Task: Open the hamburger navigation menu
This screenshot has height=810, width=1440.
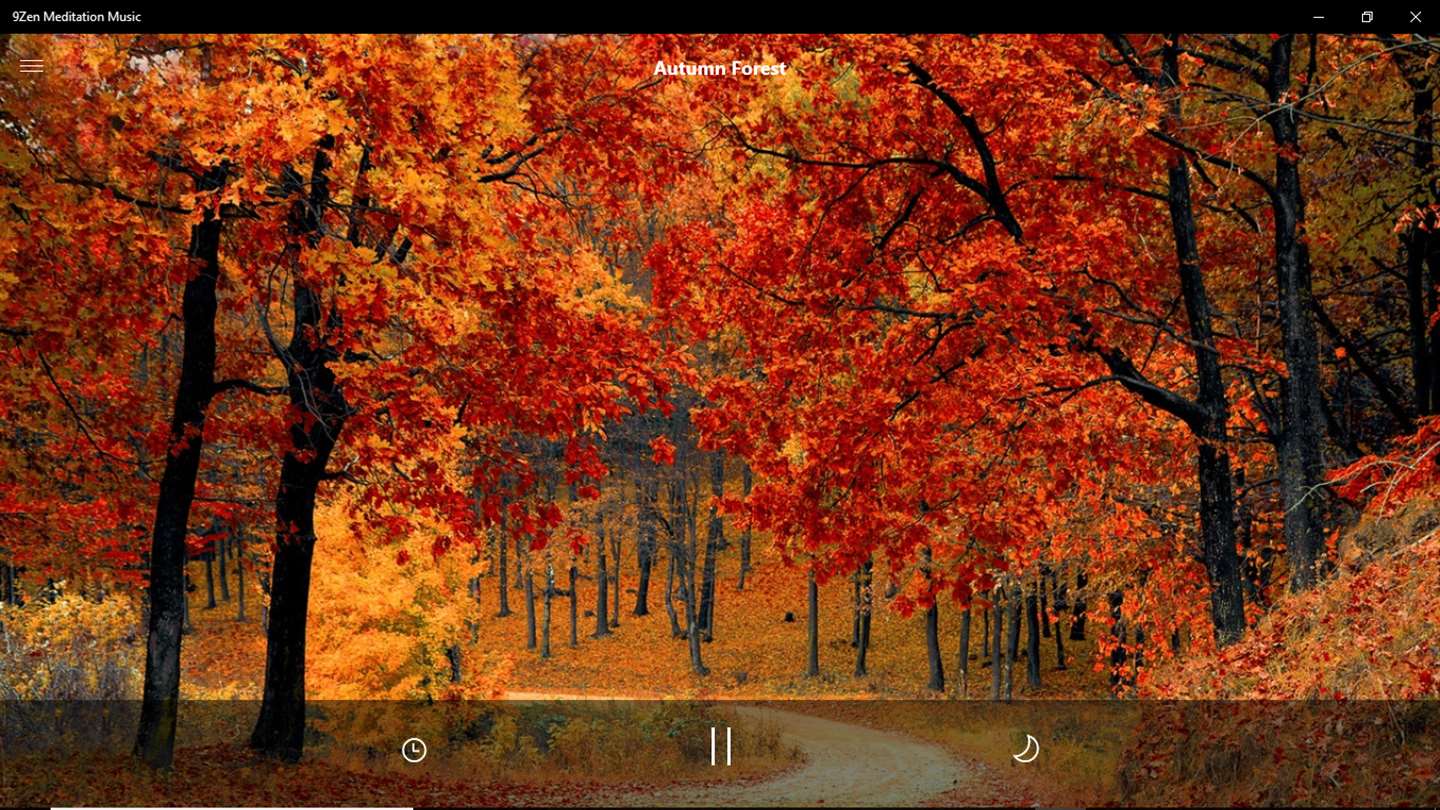Action: (x=31, y=66)
